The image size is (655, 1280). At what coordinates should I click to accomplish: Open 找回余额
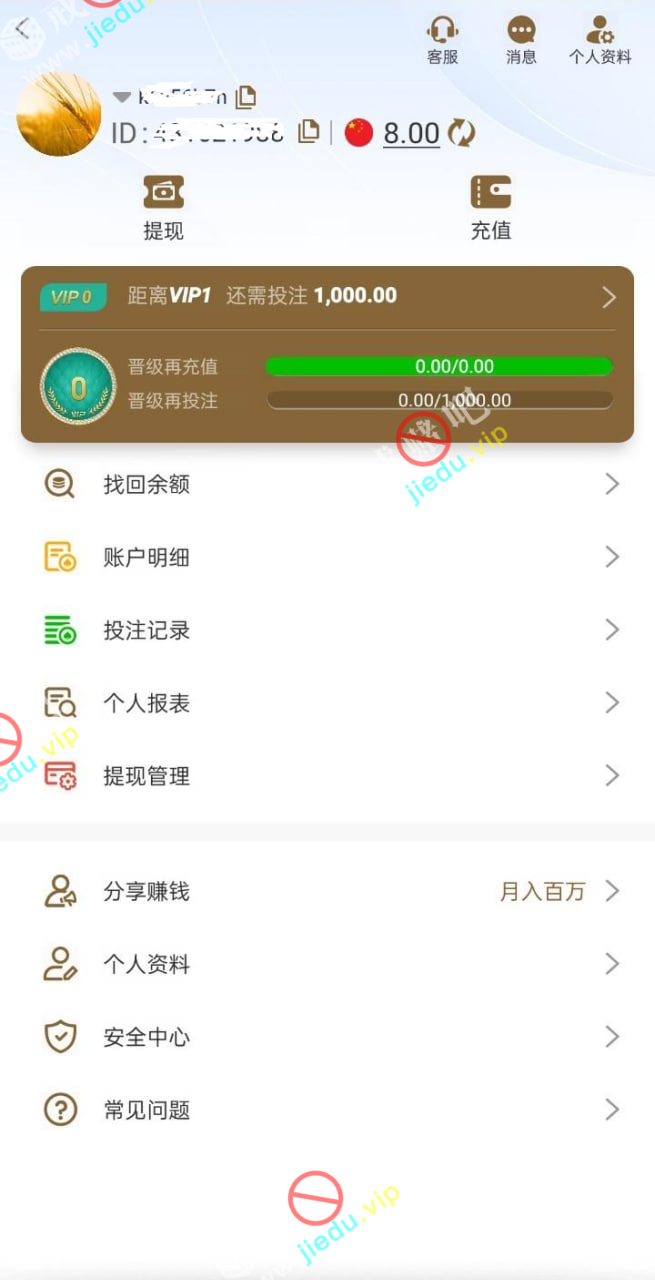[x=327, y=485]
